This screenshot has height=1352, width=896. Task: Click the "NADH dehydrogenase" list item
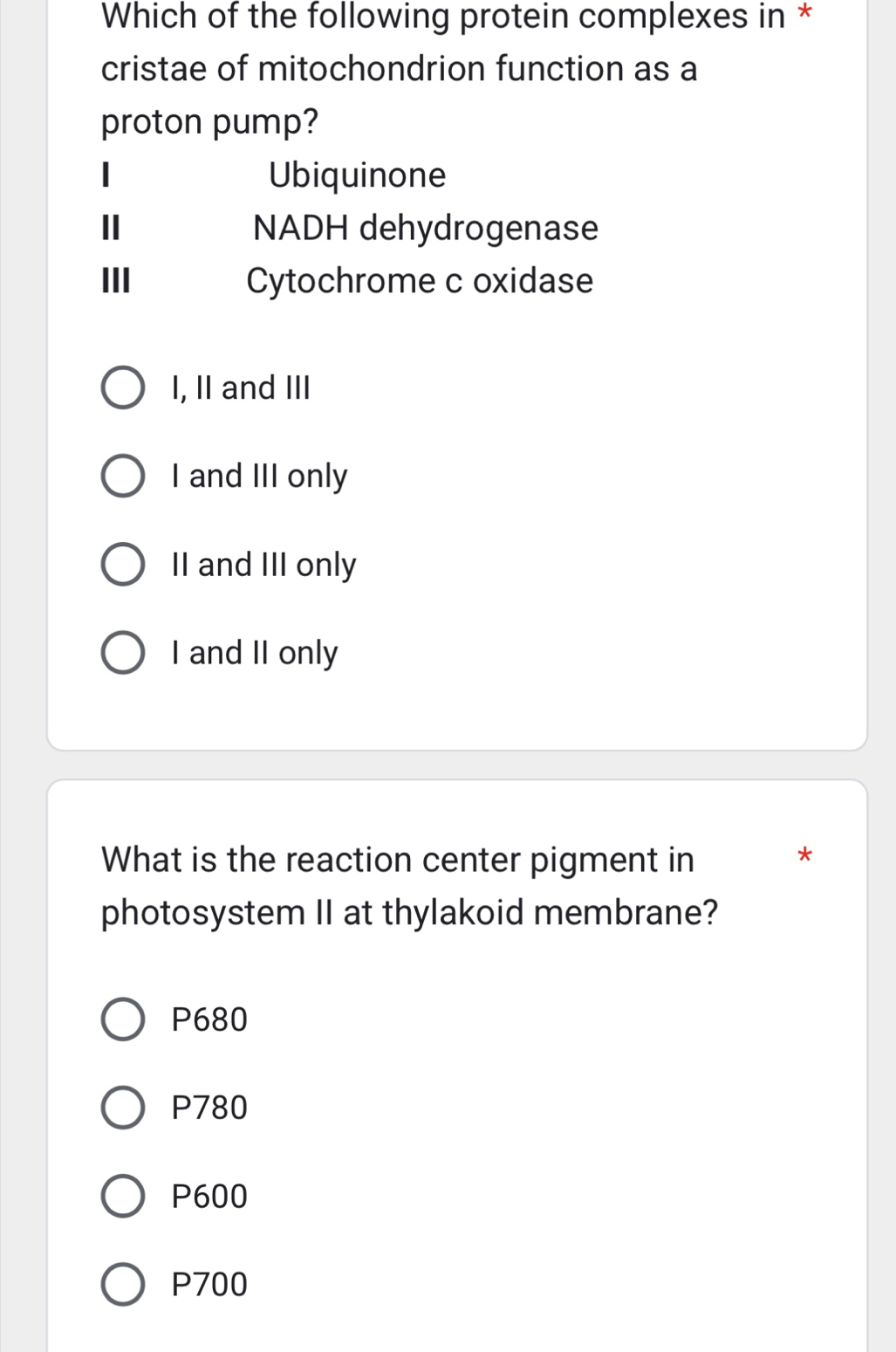(424, 228)
